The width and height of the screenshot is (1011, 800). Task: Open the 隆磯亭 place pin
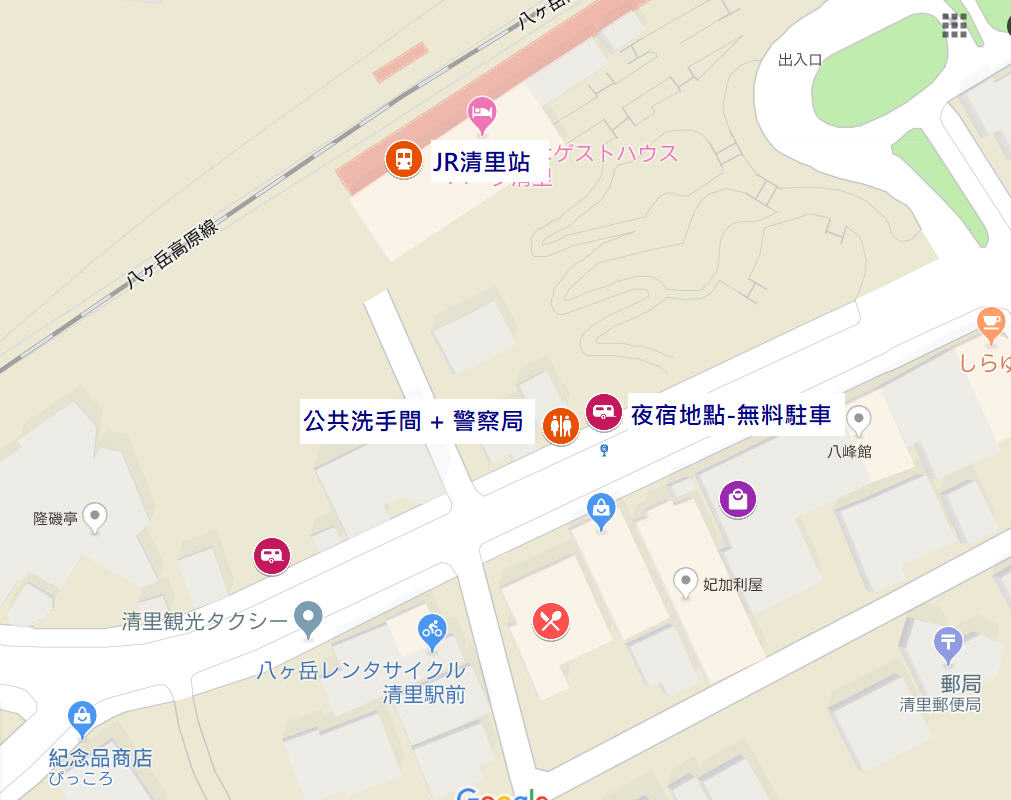coord(95,516)
